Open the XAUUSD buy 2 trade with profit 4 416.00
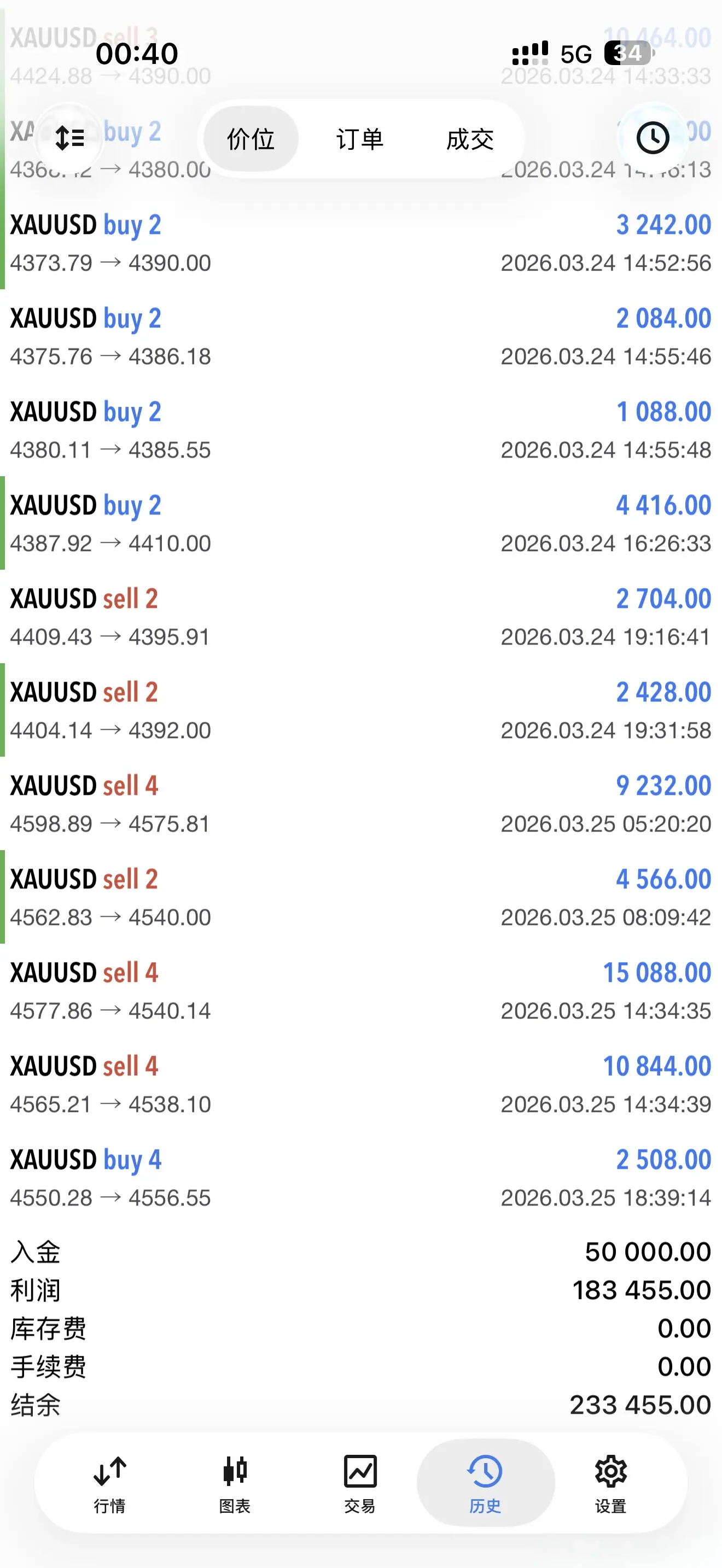Image resolution: width=722 pixels, height=1568 pixels. click(360, 523)
